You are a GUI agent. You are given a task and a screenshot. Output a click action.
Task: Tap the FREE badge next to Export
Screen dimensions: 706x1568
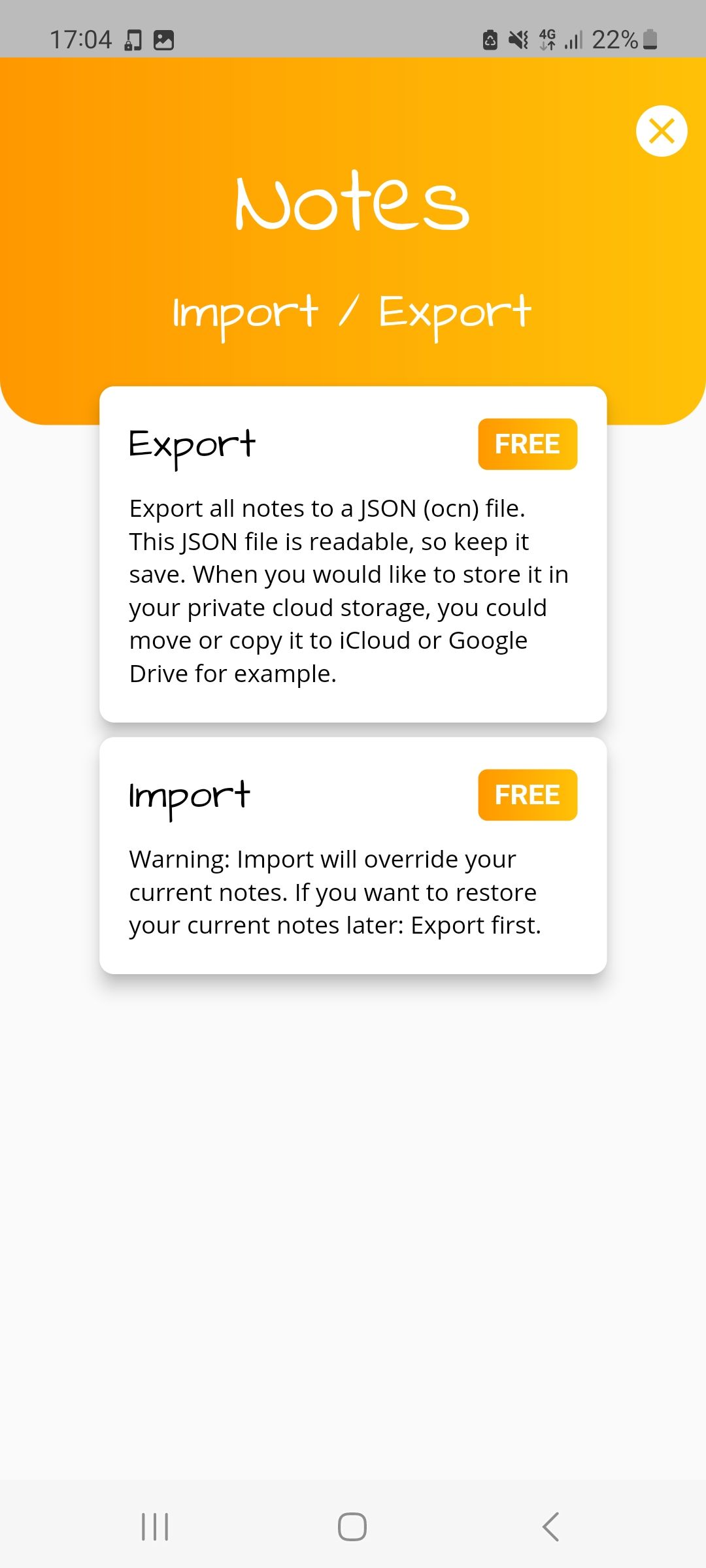[527, 444]
